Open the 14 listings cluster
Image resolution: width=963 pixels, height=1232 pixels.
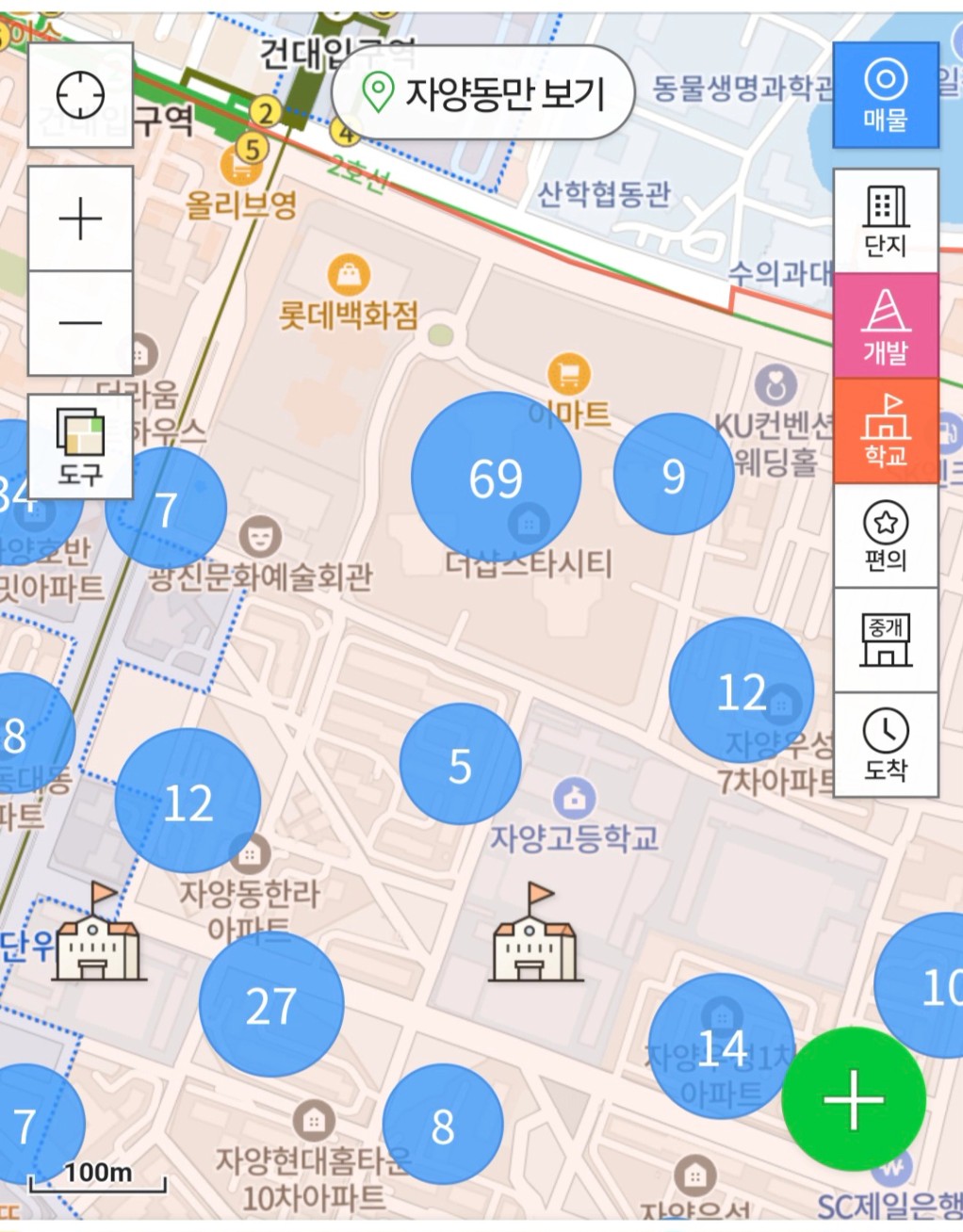point(722,1047)
